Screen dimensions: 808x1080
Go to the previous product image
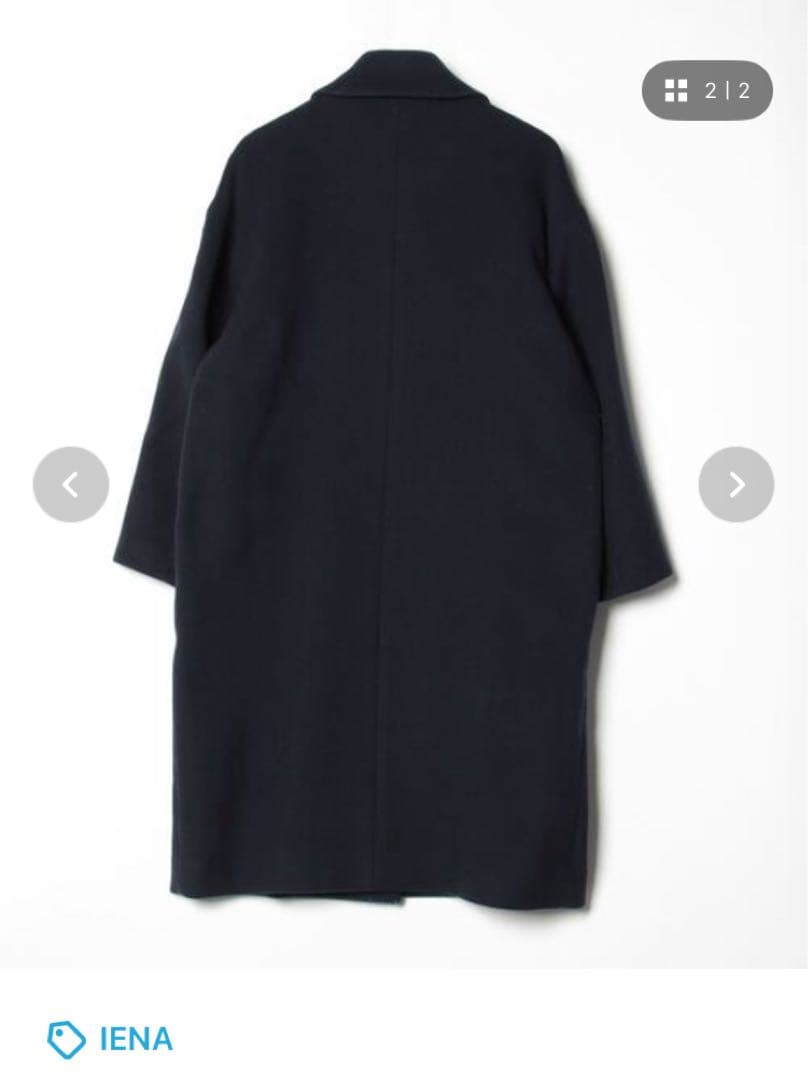click(70, 484)
